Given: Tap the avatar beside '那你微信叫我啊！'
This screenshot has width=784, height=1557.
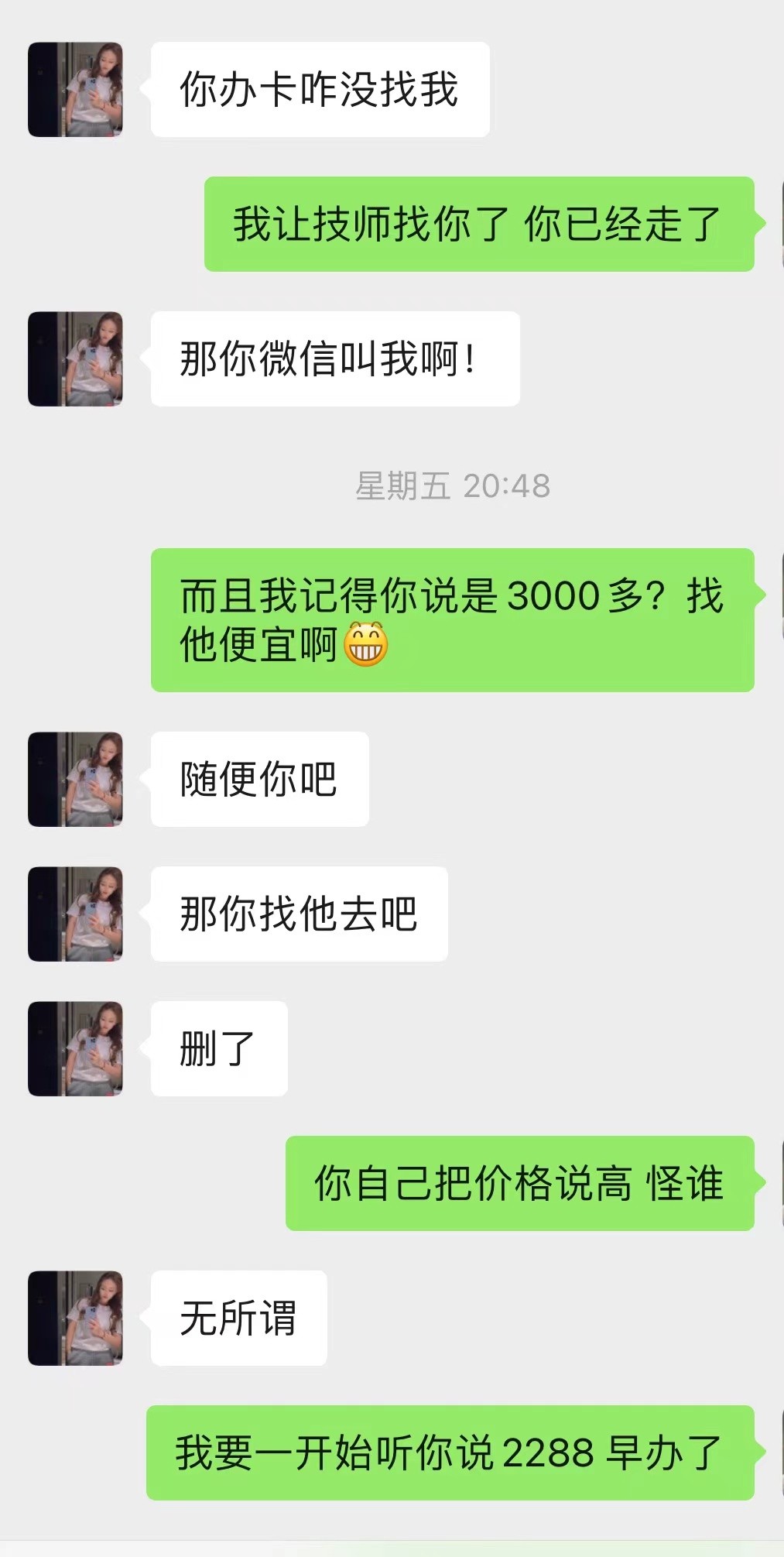Looking at the screenshot, I should tap(75, 358).
